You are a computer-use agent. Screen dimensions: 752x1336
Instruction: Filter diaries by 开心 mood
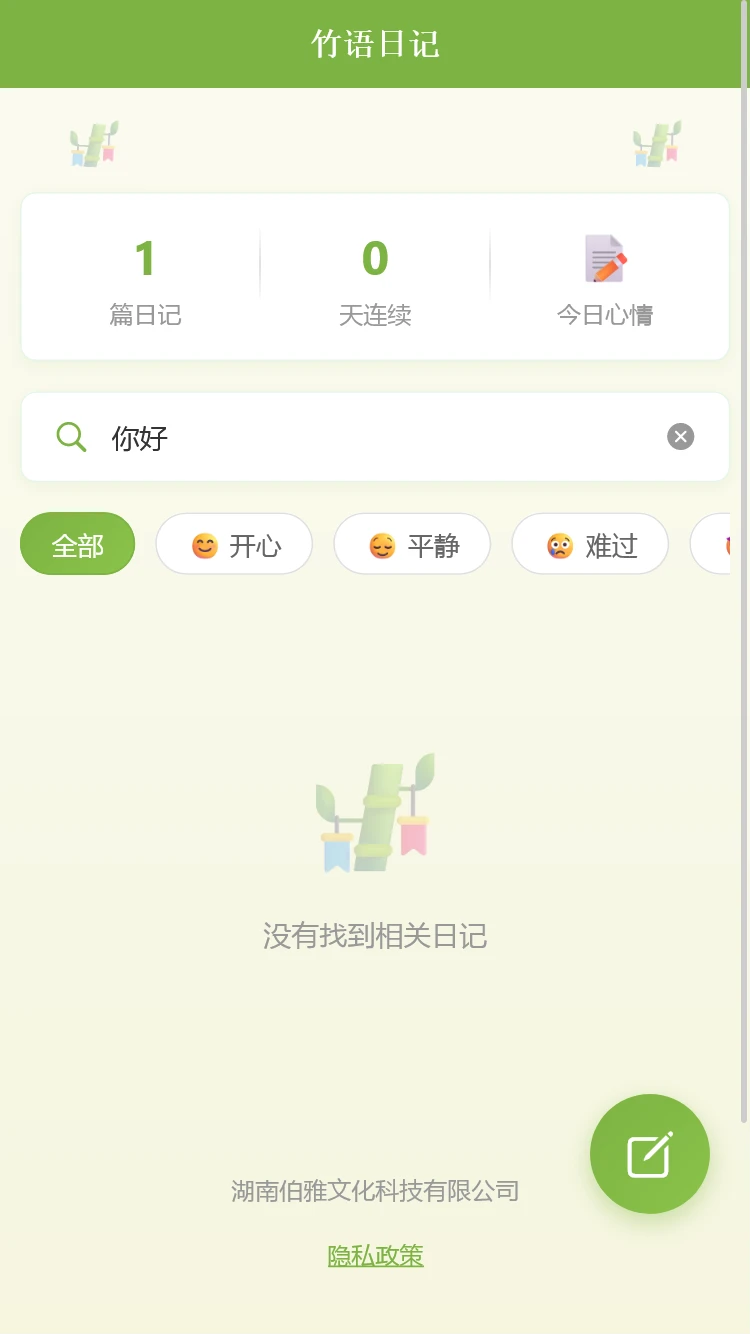(x=234, y=545)
